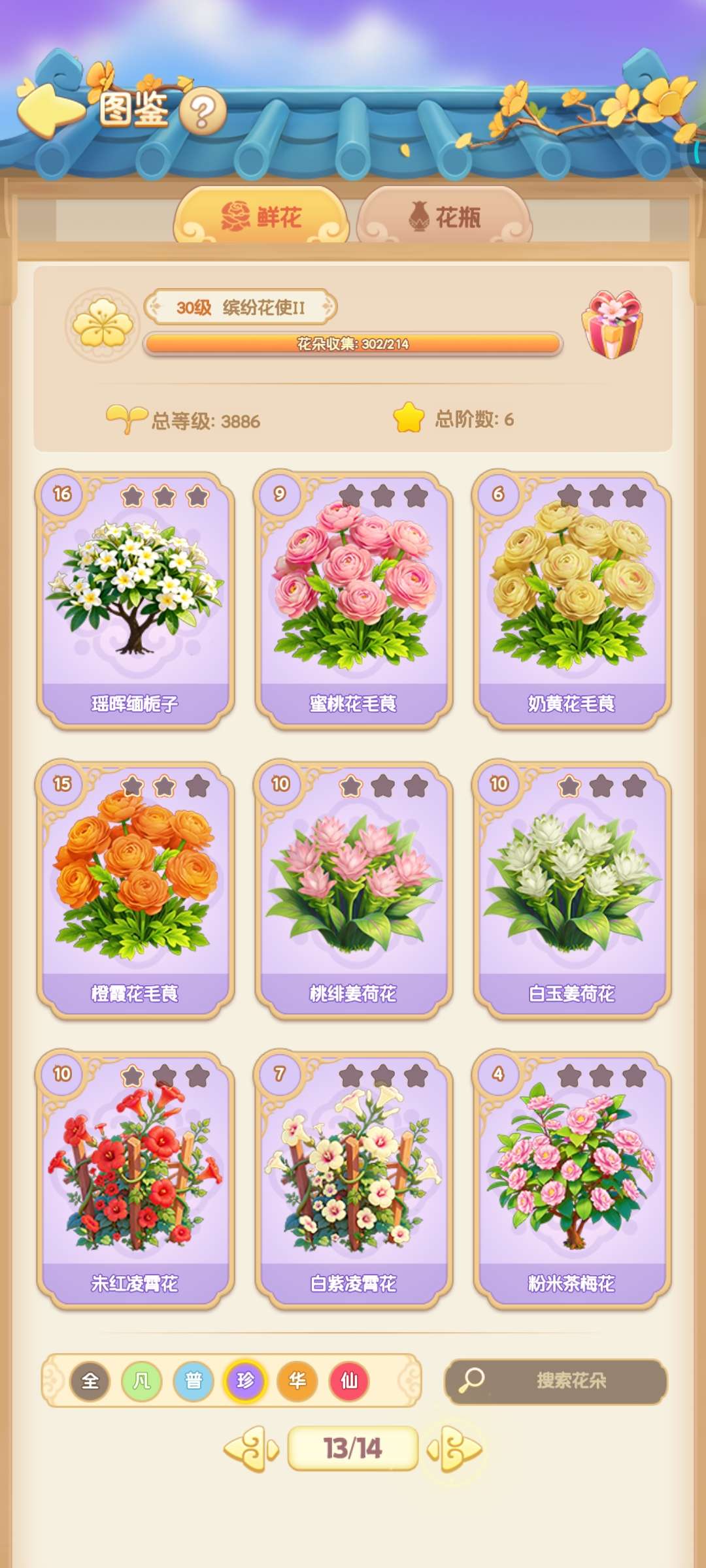Screen dimensions: 706x1568
Task: View the 奶黄花毛茛 card
Action: click(572, 600)
